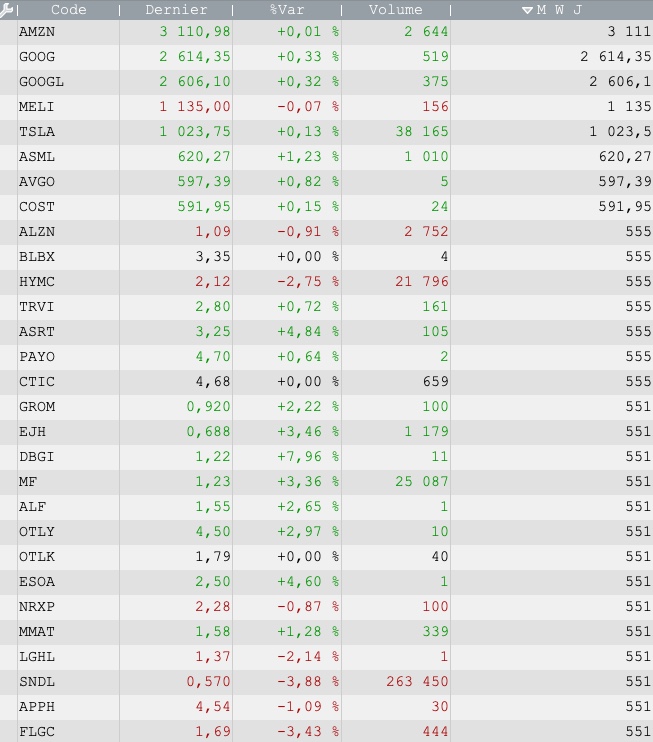The image size is (653, 742).
Task: Sort by the %Var column header
Action: click(287, 10)
